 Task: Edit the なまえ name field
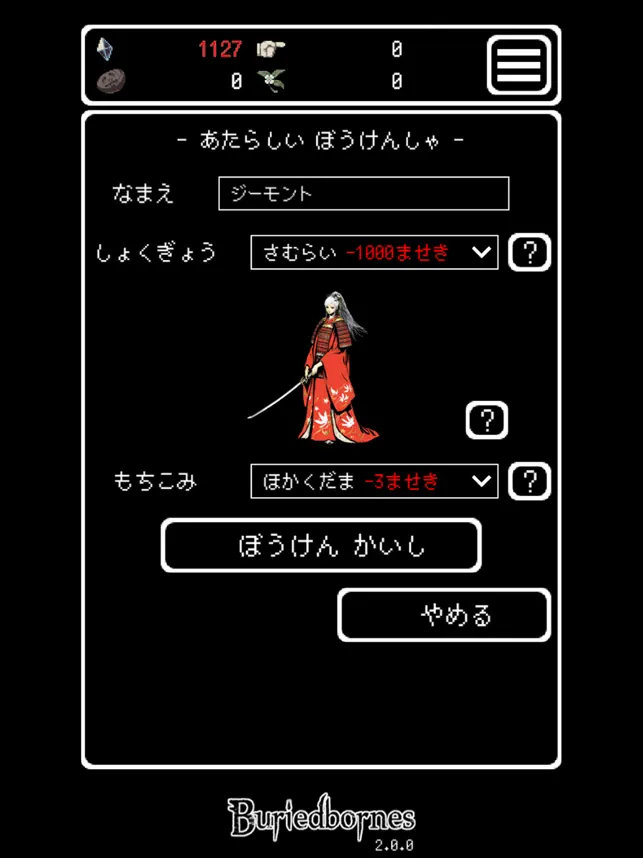coord(363,194)
